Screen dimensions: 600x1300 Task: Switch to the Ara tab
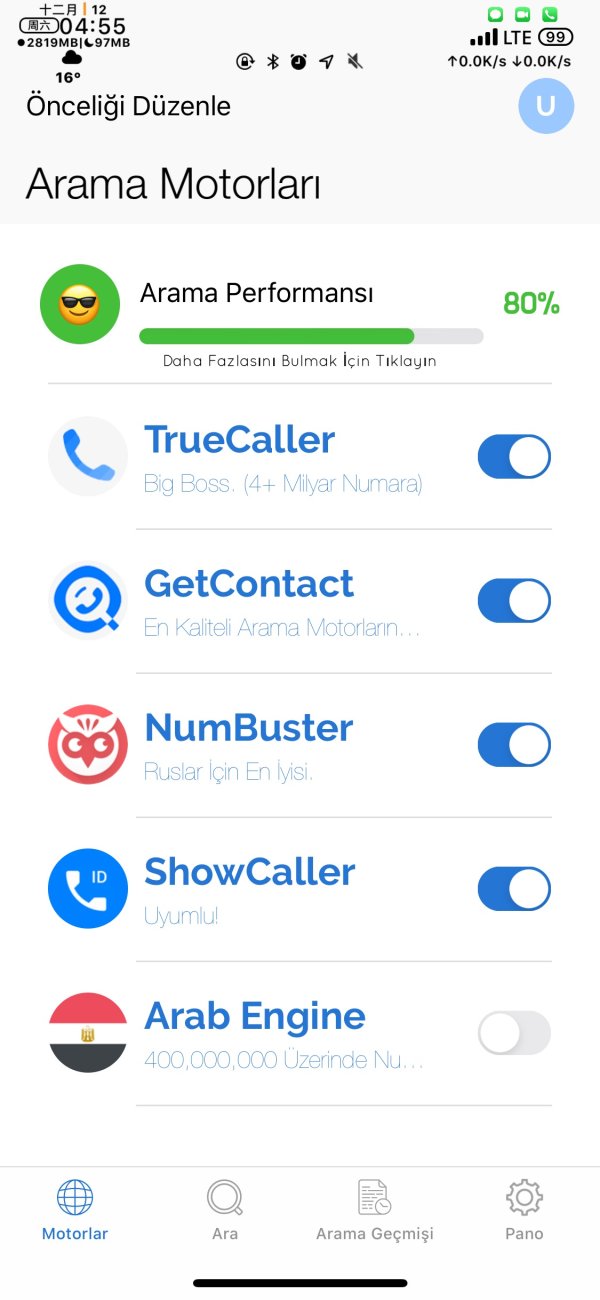pos(225,1210)
